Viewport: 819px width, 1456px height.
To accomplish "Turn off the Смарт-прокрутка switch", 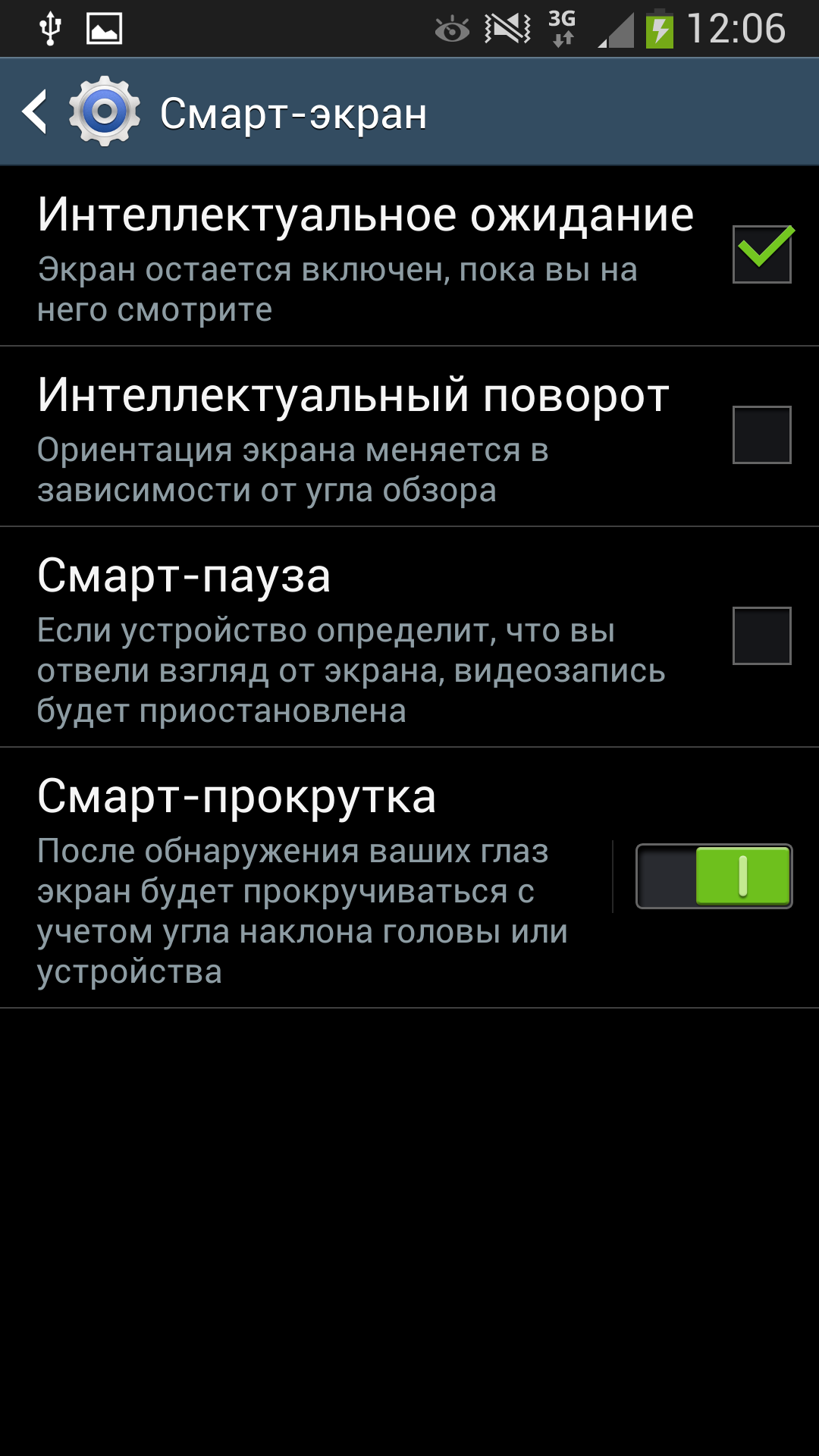I will [x=714, y=877].
